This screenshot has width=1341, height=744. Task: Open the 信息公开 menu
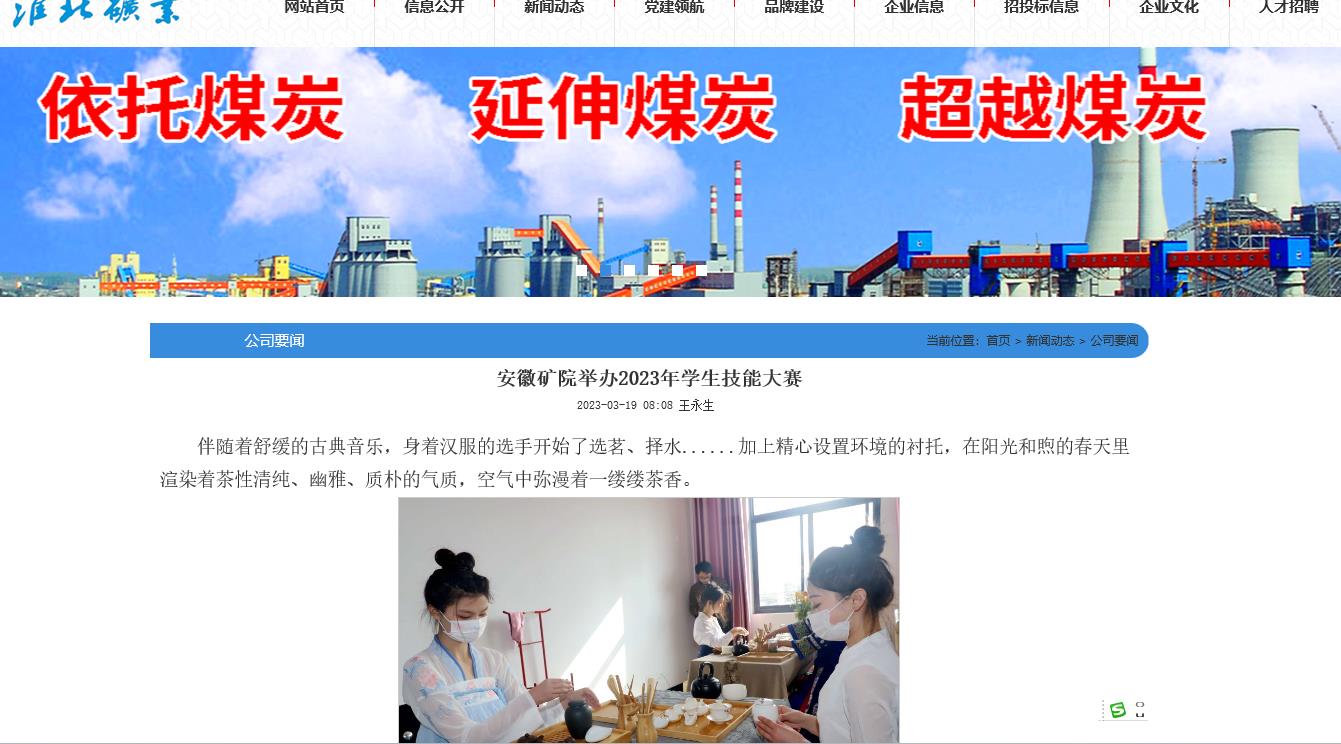(434, 8)
